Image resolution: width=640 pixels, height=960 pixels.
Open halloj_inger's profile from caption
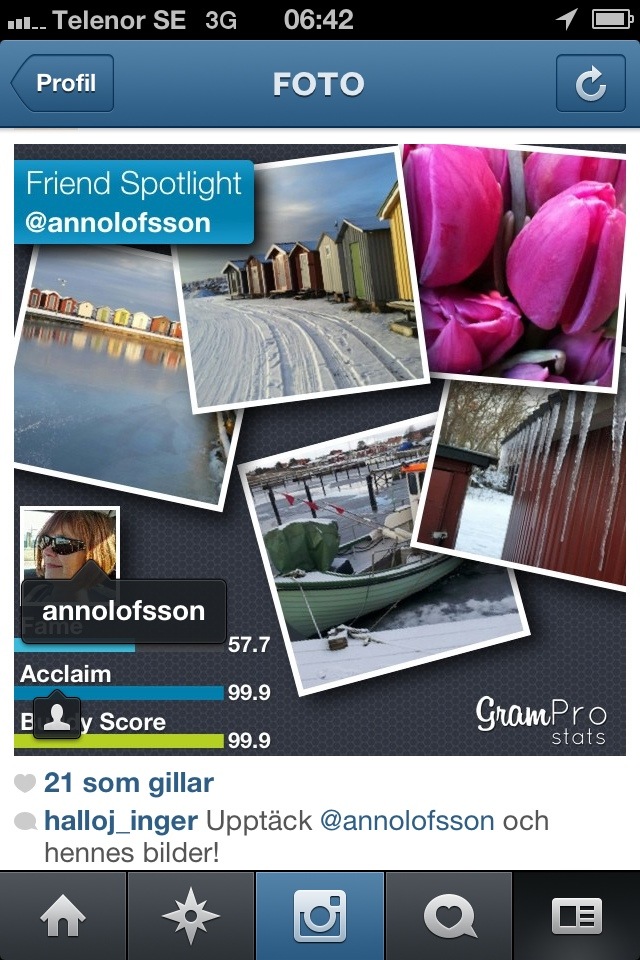(121, 822)
